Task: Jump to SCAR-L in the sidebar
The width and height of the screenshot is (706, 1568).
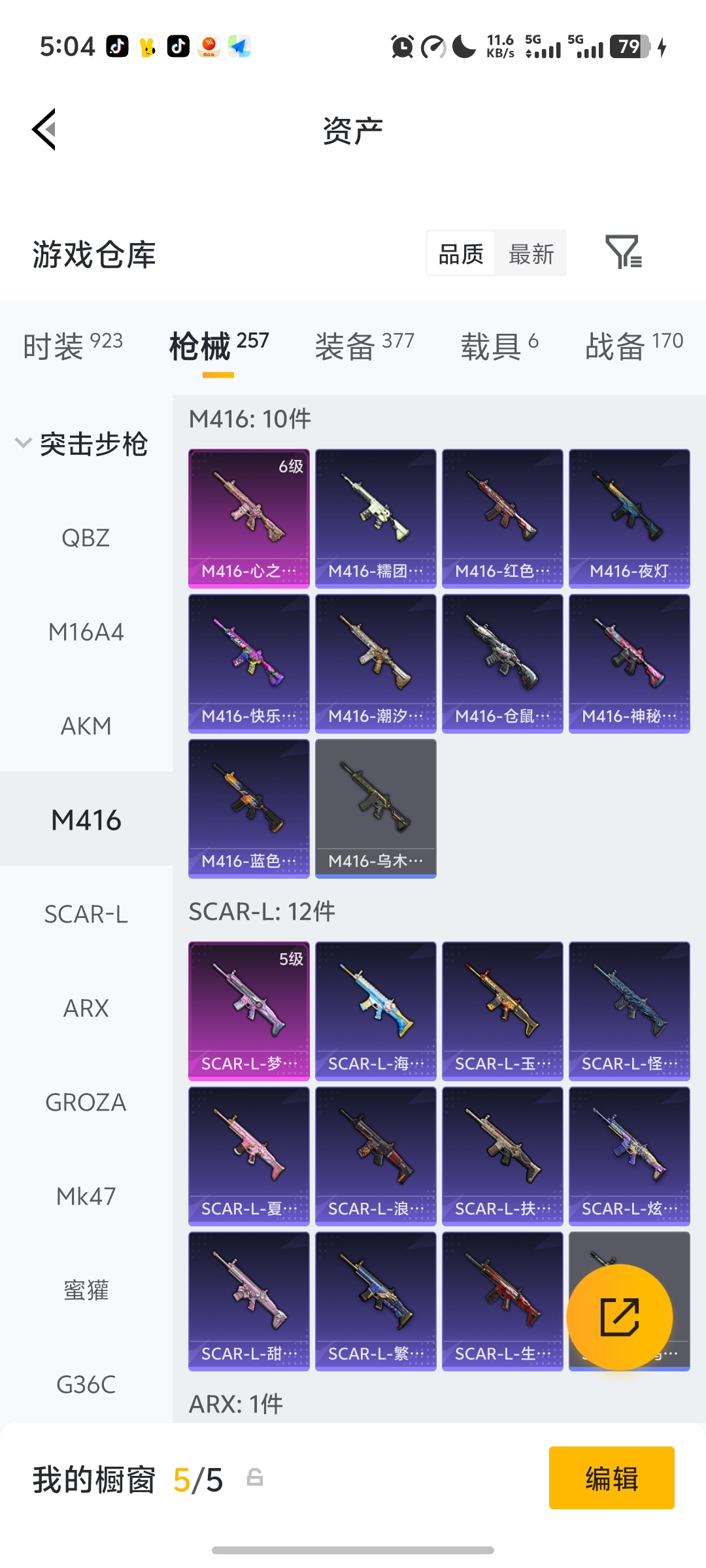Action: (x=86, y=914)
